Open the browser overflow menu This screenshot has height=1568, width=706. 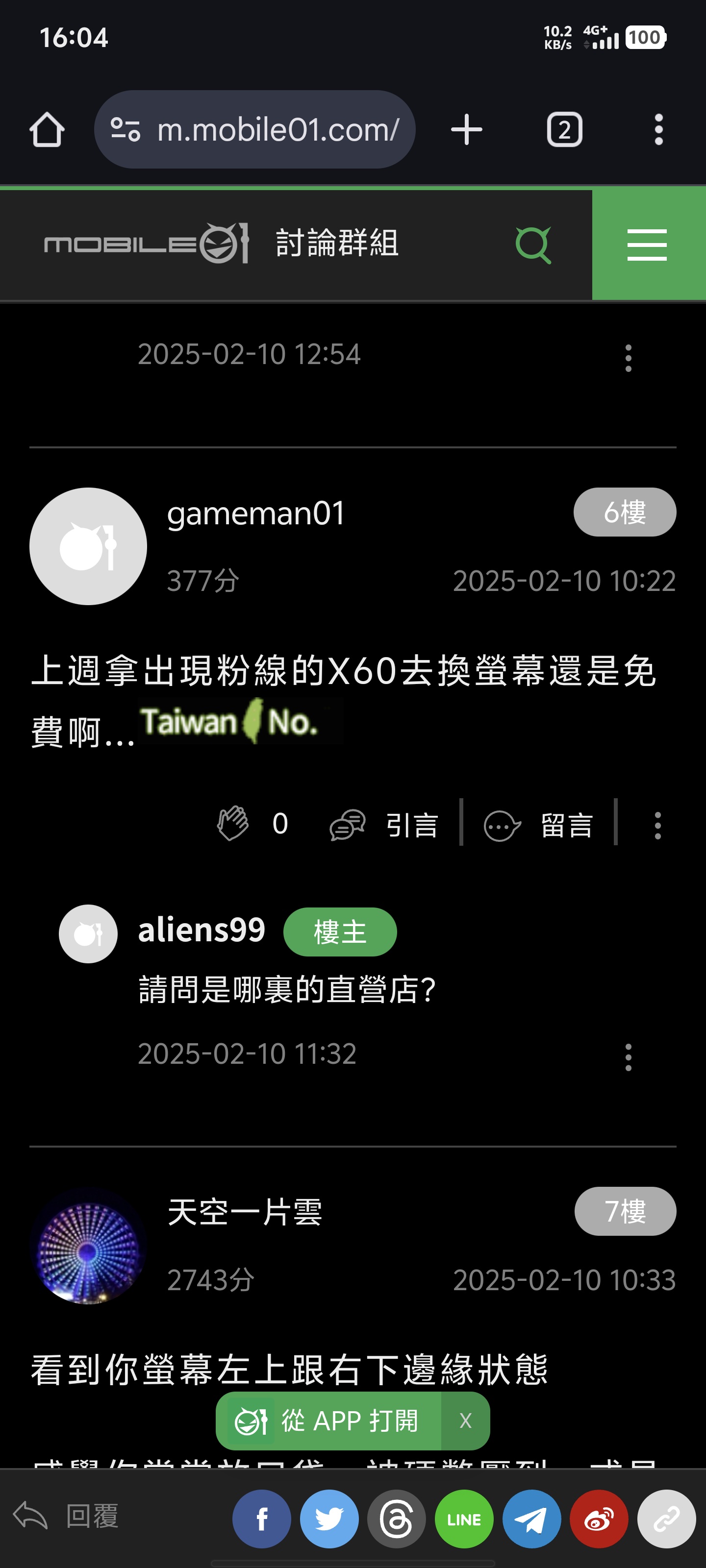tap(658, 130)
